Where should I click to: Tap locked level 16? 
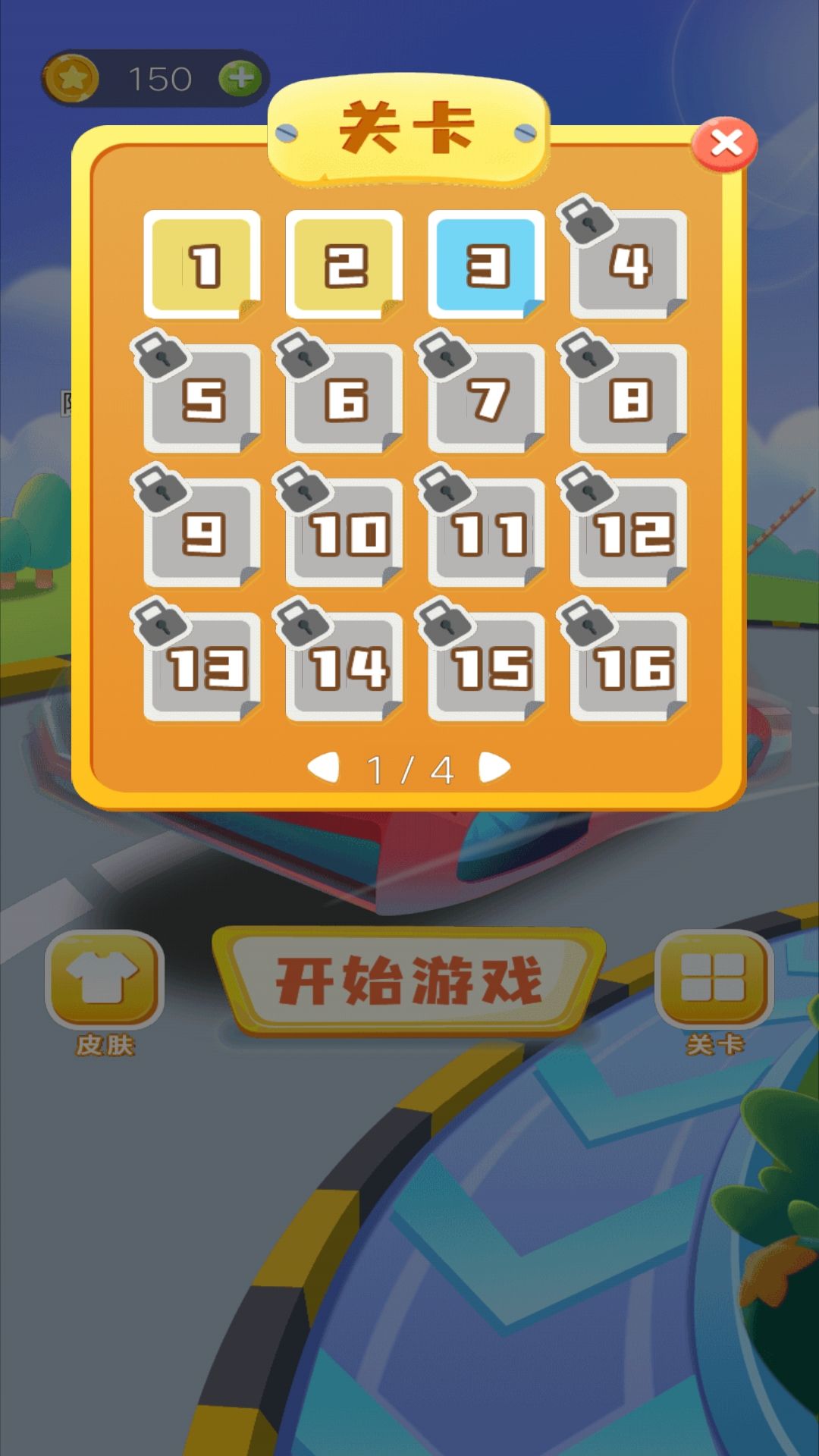pyautogui.click(x=629, y=667)
